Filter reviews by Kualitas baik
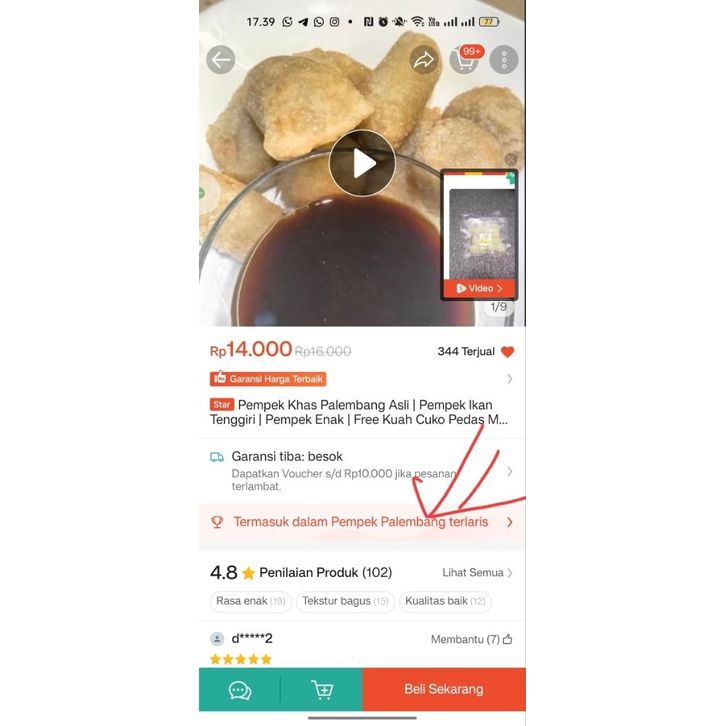This screenshot has height=726, width=726. point(445,601)
